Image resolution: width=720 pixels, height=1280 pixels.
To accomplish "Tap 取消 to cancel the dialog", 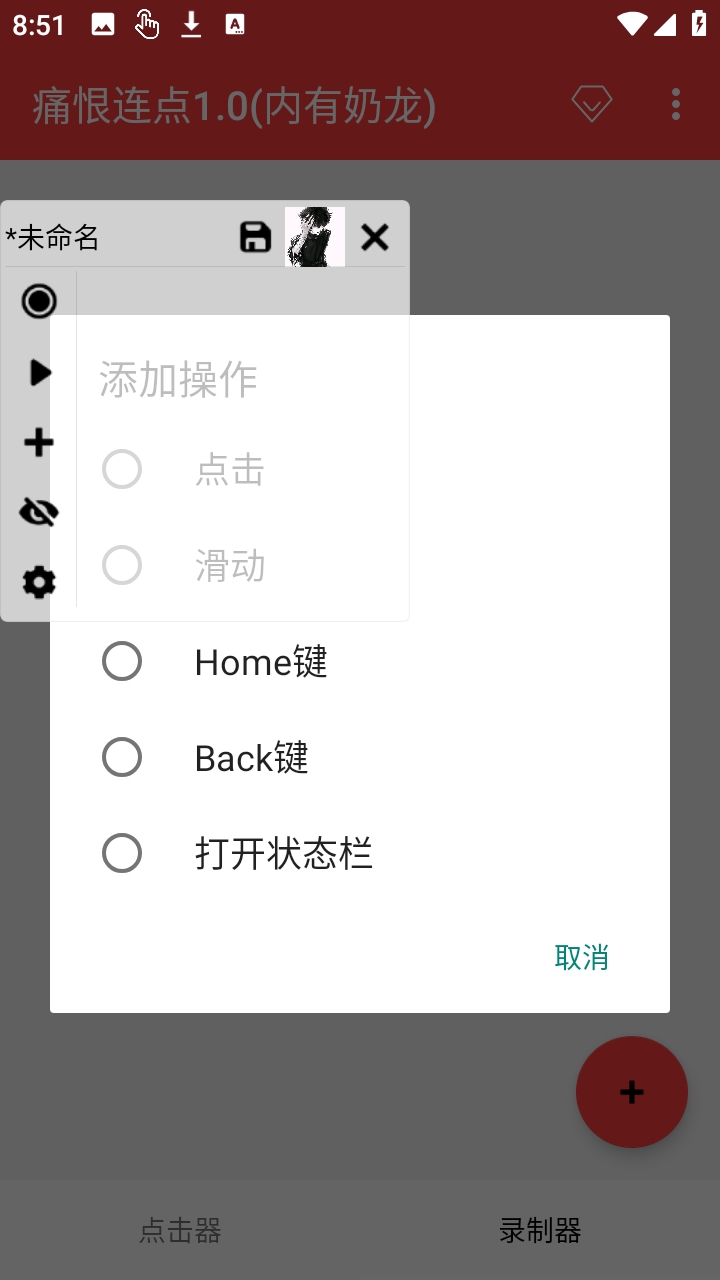I will coord(581,957).
